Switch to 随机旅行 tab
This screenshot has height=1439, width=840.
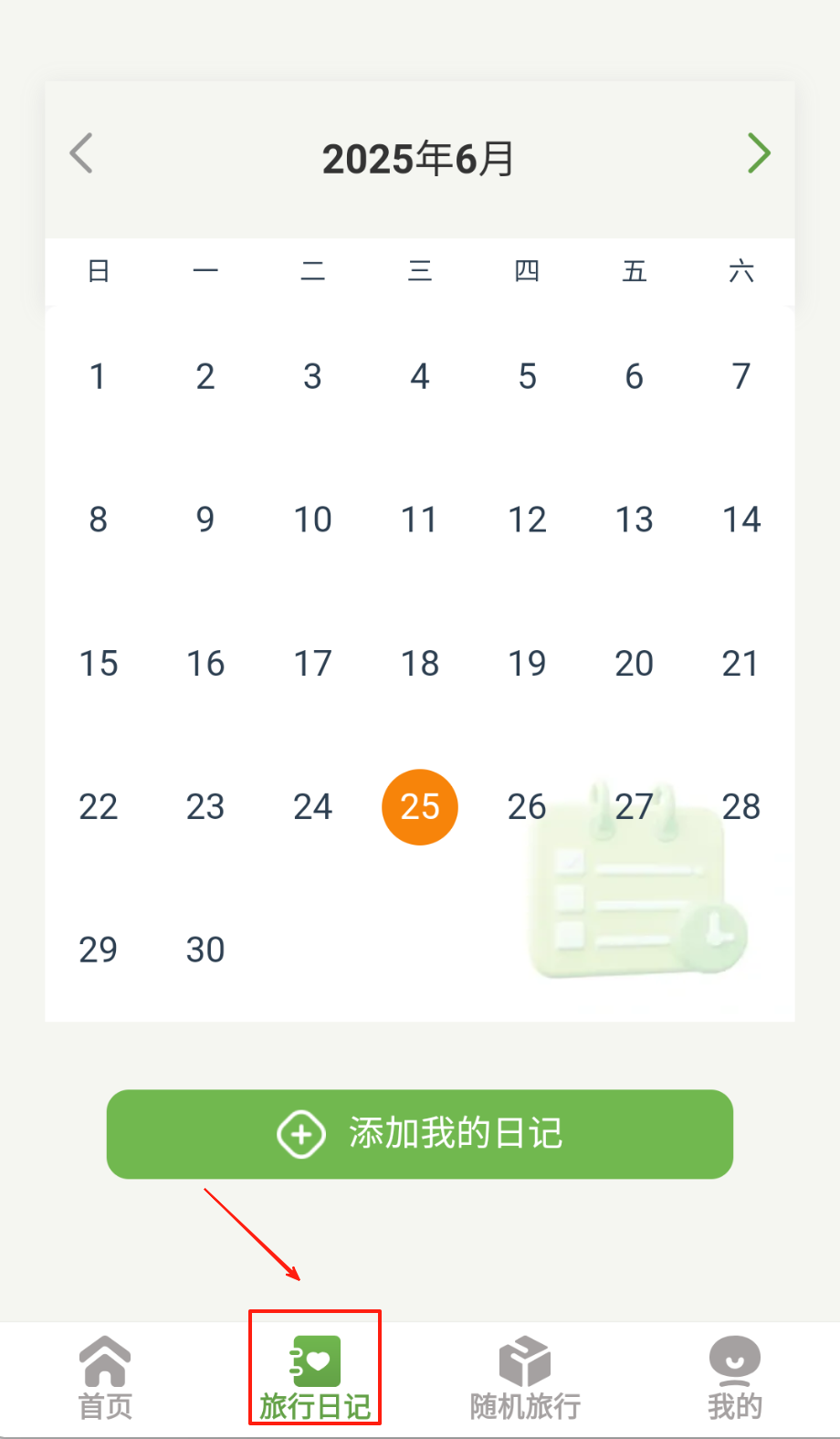[525, 1379]
